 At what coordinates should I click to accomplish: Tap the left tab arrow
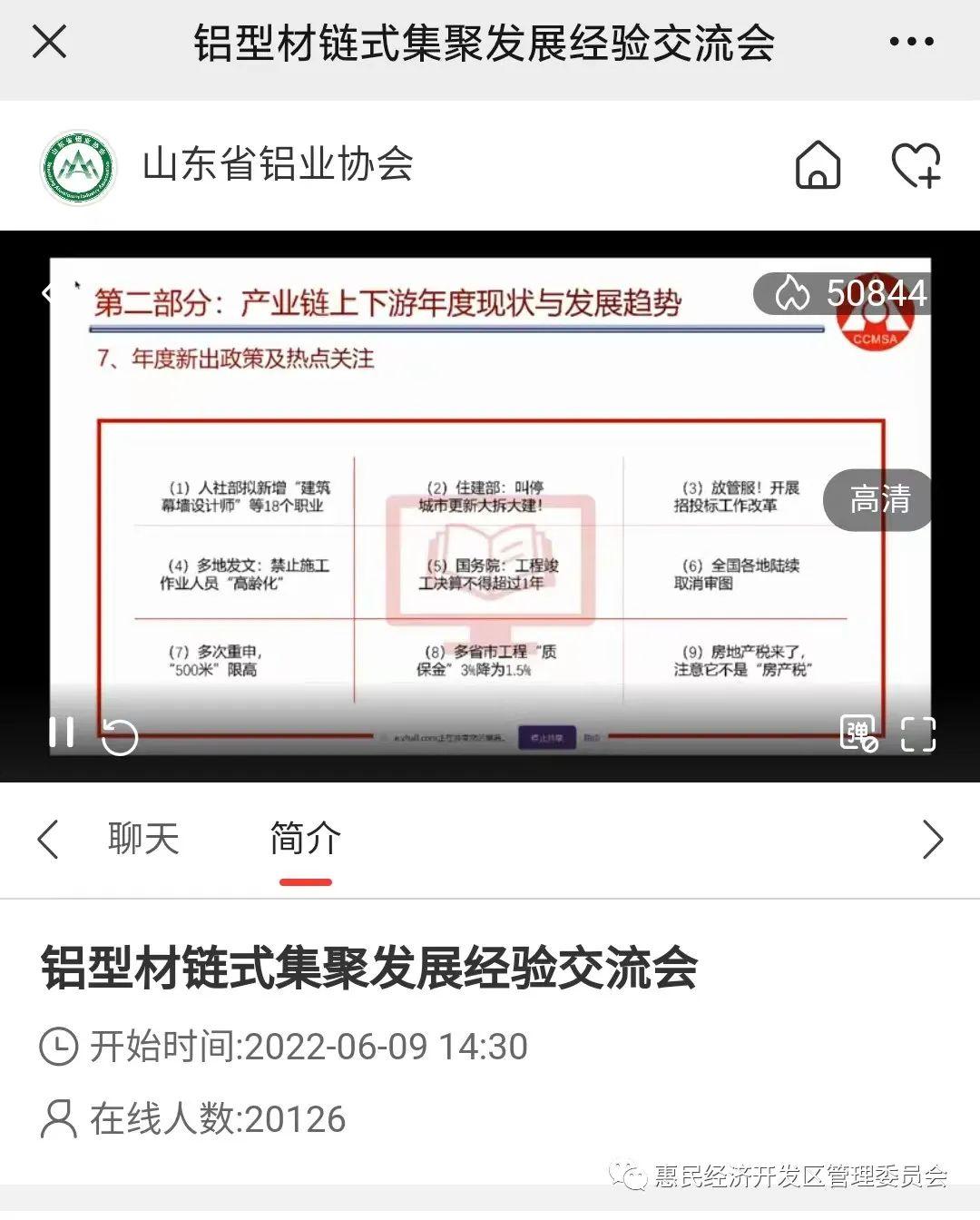pos(48,839)
